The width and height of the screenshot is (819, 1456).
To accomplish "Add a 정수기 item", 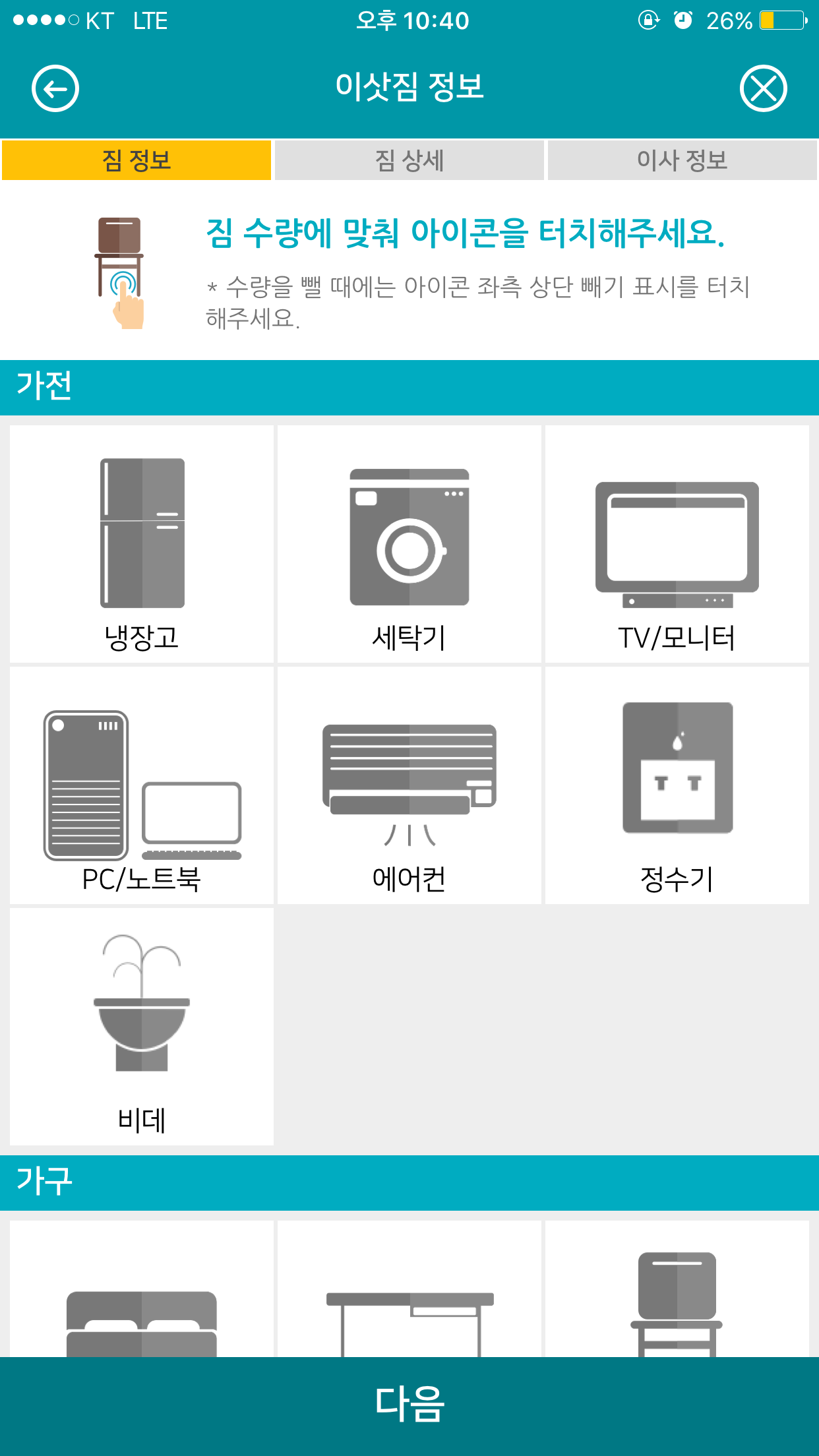I will pos(677,785).
